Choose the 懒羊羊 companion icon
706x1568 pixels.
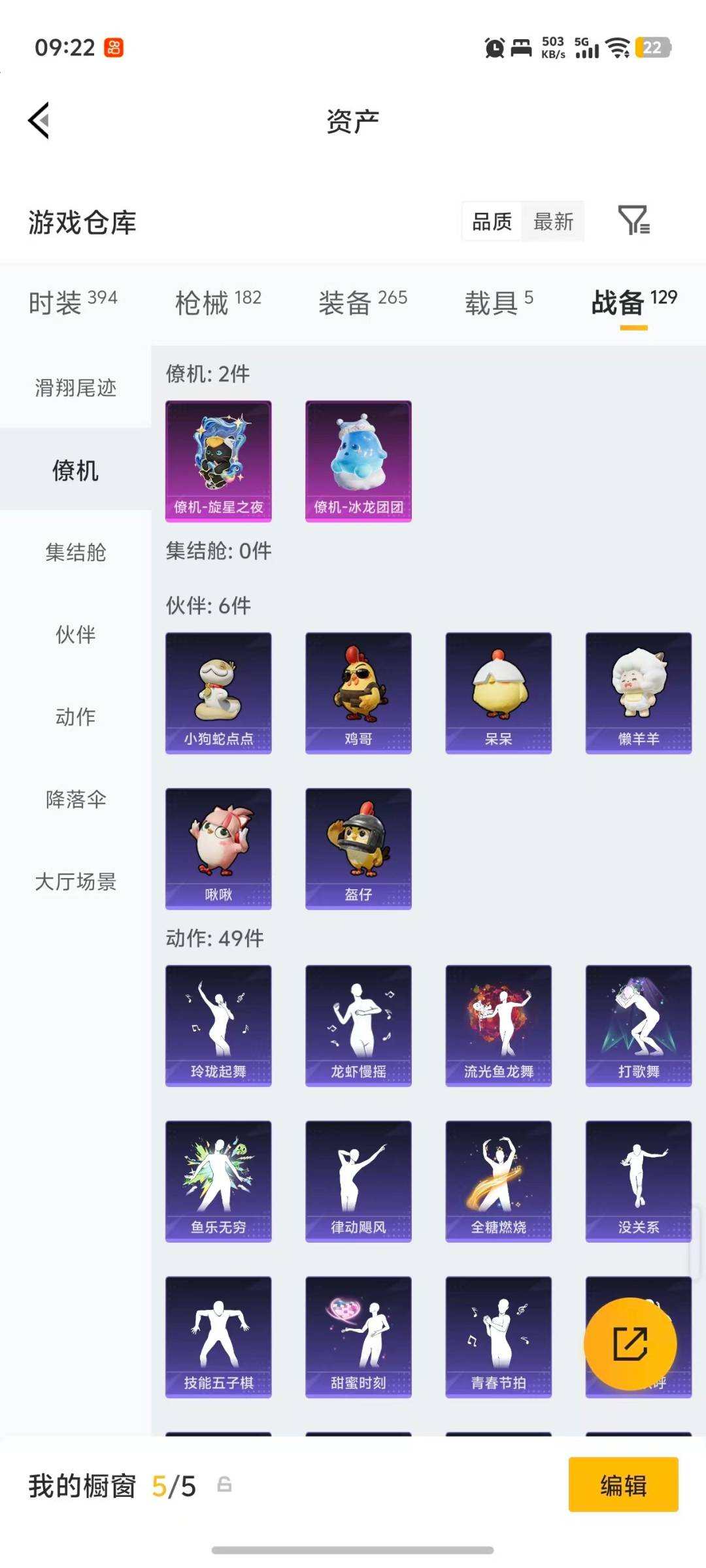(638, 693)
